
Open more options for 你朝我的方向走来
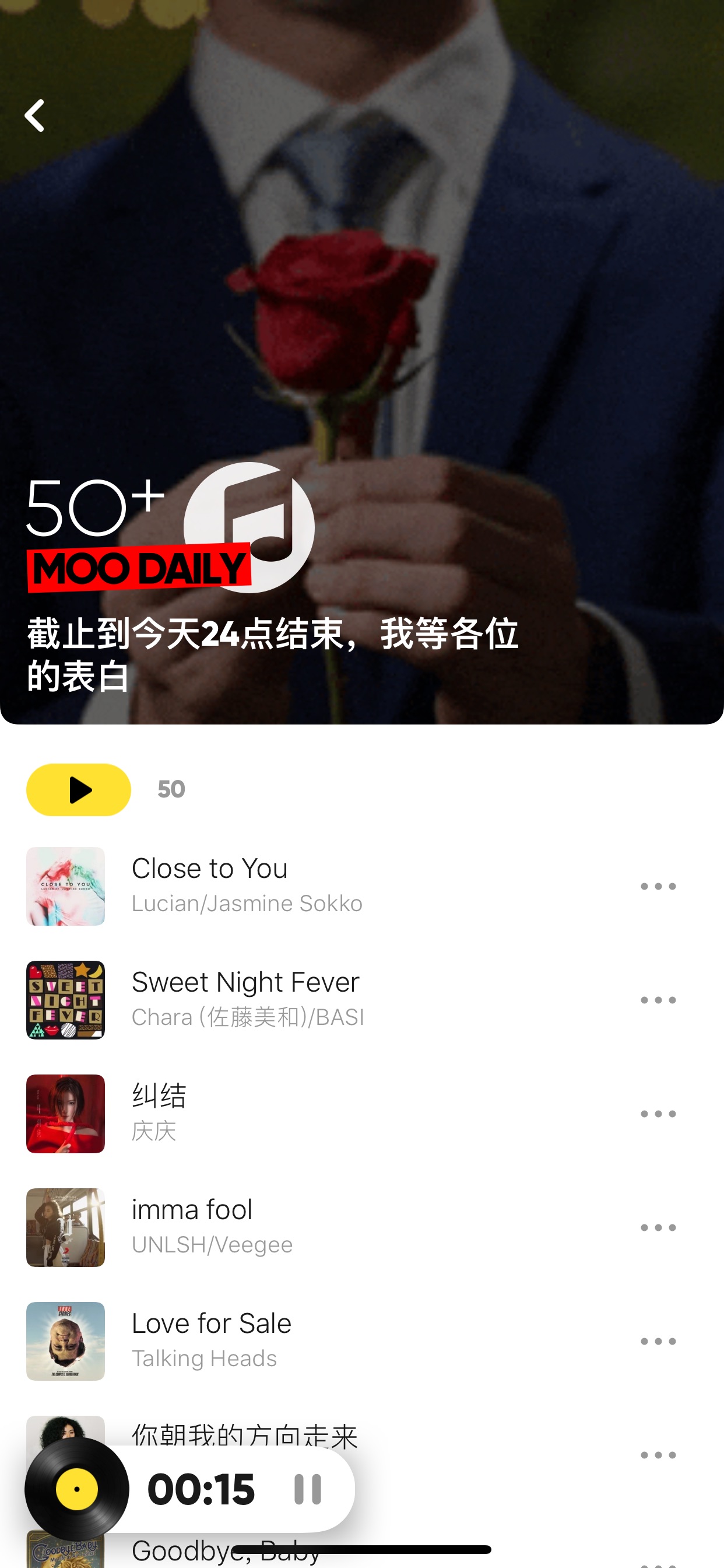pyautogui.click(x=658, y=1455)
